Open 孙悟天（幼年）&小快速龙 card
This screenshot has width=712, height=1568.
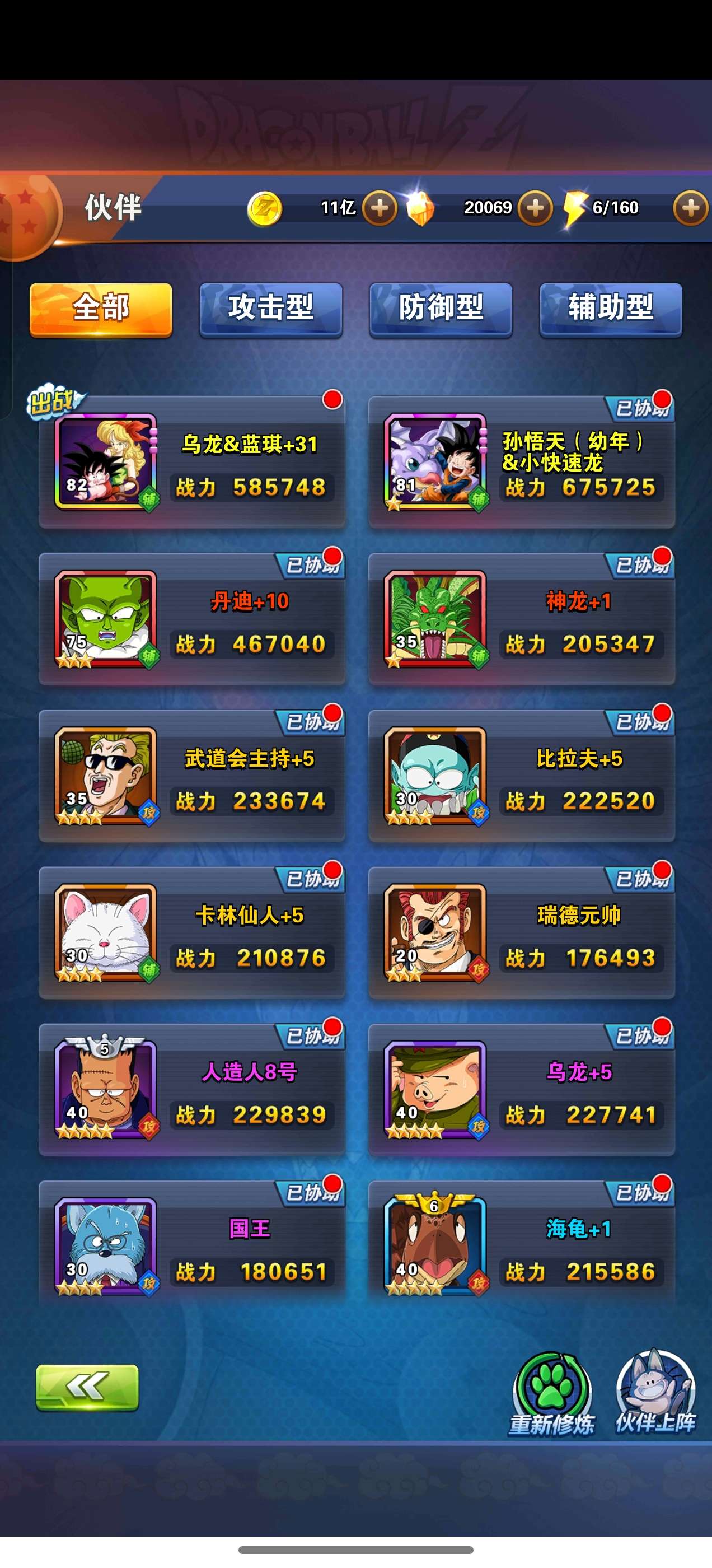pos(522,463)
